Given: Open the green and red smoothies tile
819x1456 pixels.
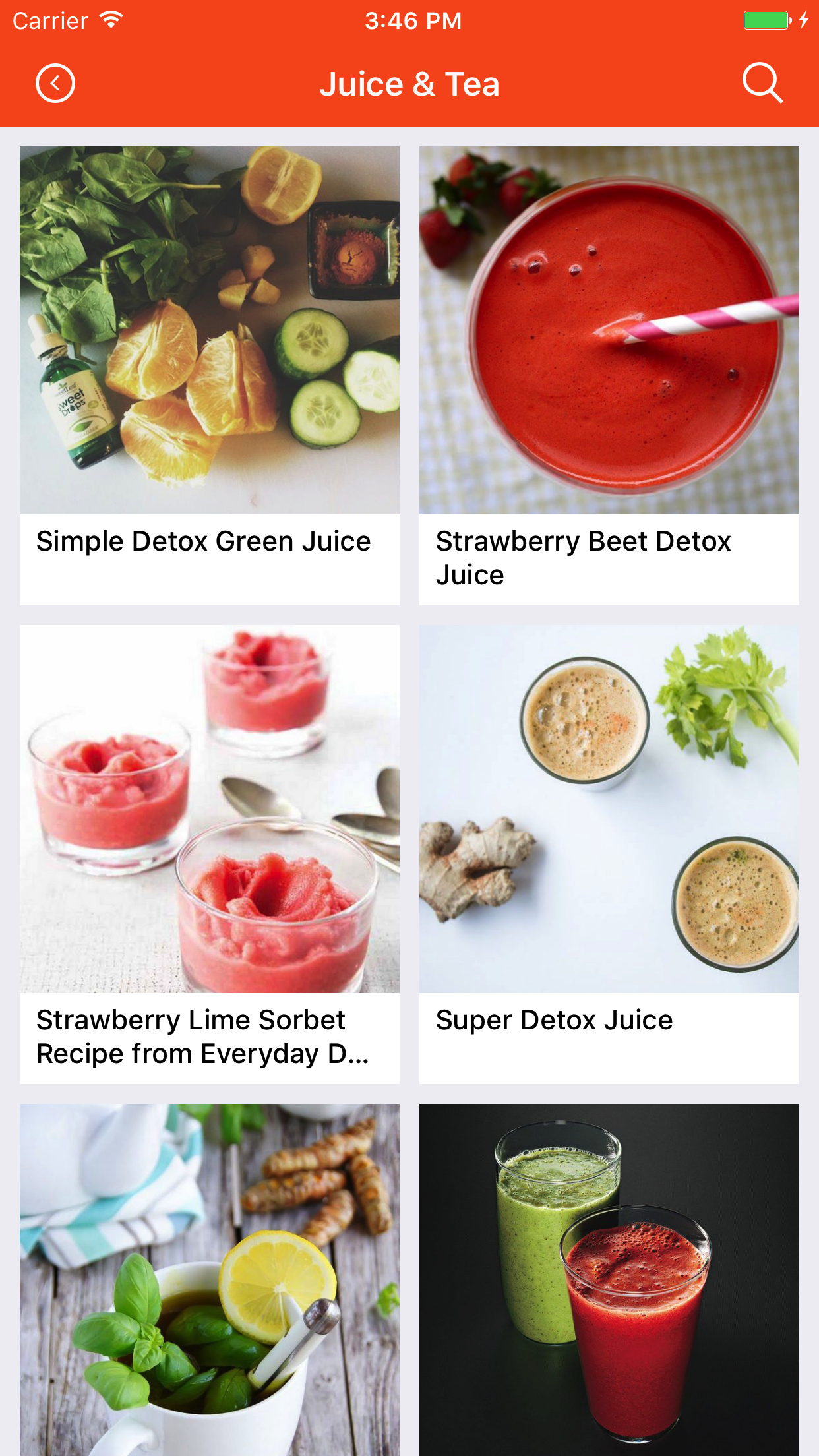Looking at the screenshot, I should (x=609, y=1279).
